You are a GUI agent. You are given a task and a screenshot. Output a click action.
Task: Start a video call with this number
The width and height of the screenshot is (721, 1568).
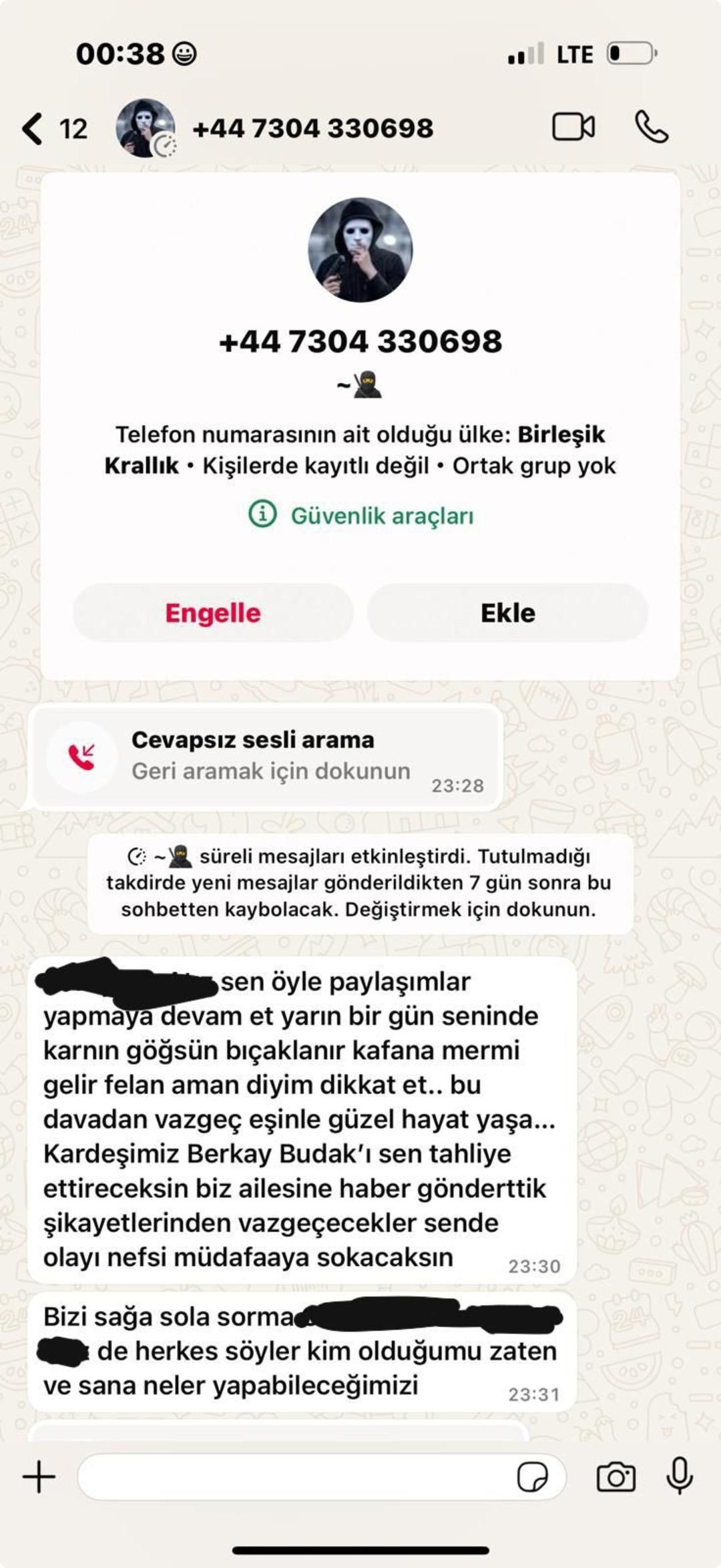point(573,127)
